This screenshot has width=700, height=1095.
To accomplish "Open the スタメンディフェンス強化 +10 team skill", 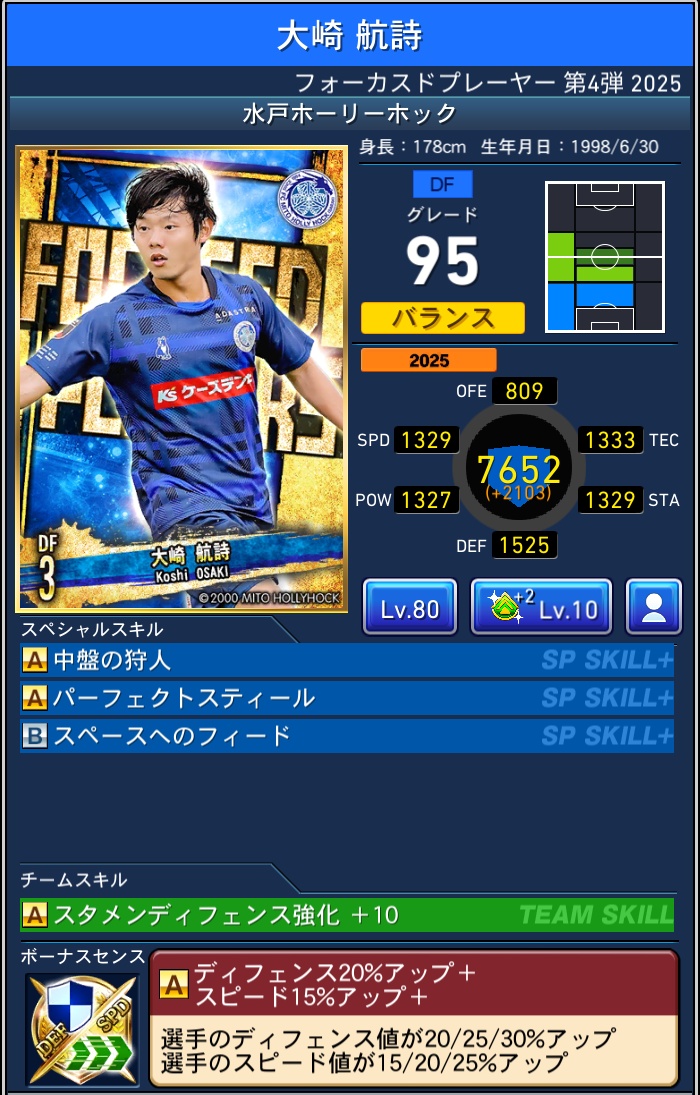I will click(x=346, y=915).
